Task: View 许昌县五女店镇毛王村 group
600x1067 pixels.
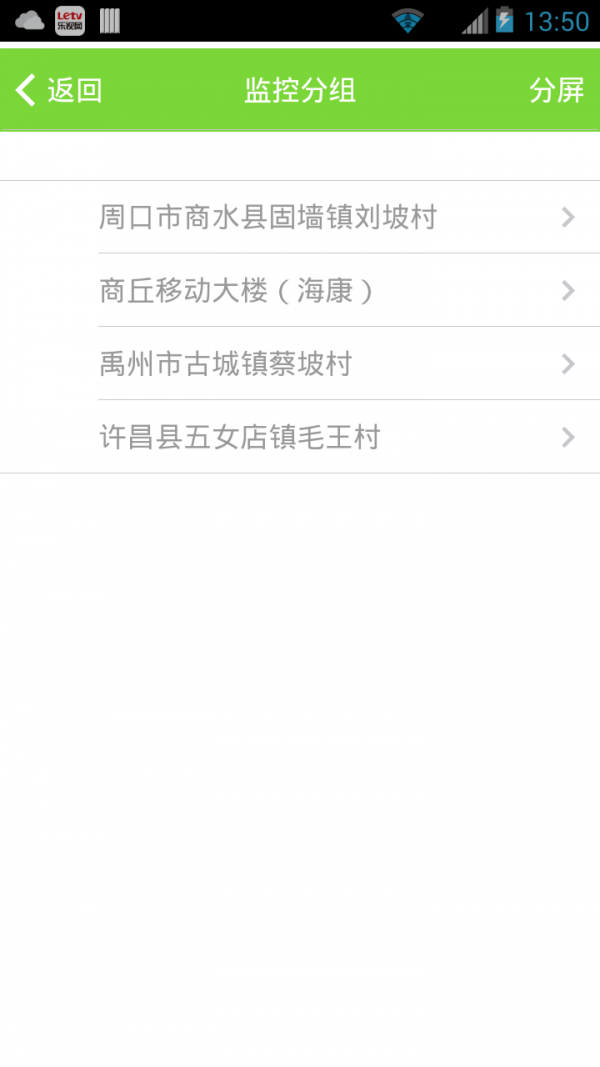Action: [300, 437]
